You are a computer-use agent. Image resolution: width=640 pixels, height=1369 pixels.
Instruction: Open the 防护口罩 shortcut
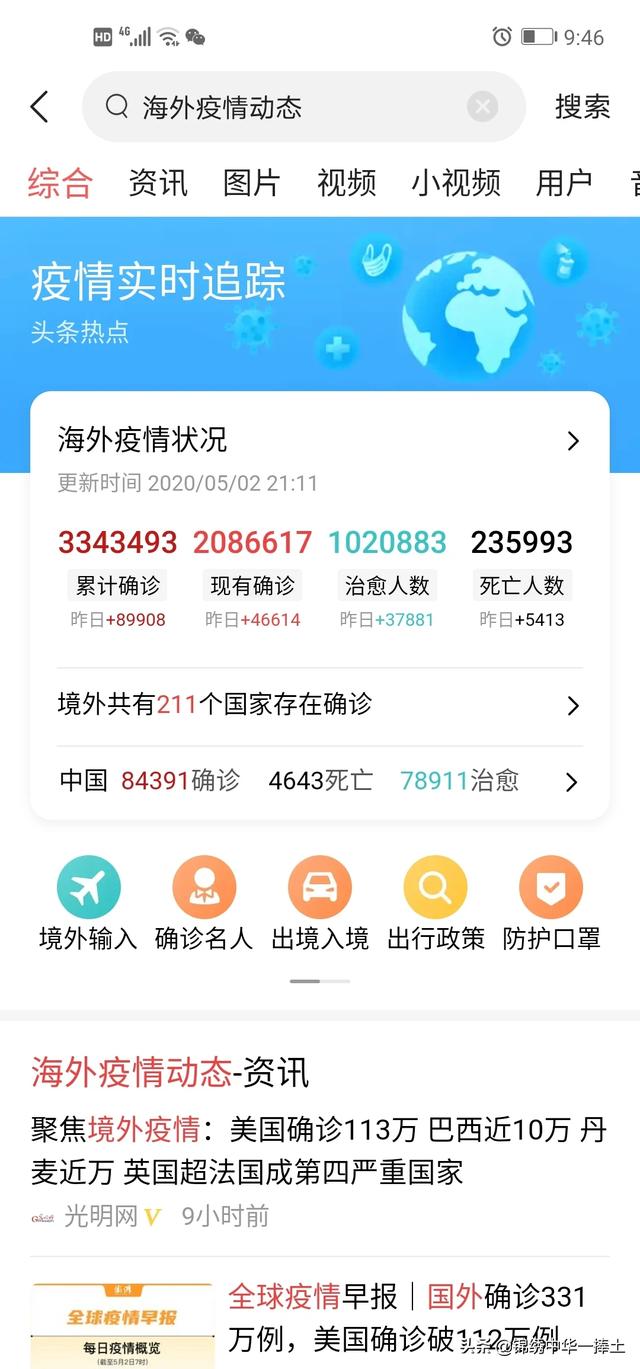tap(551, 903)
